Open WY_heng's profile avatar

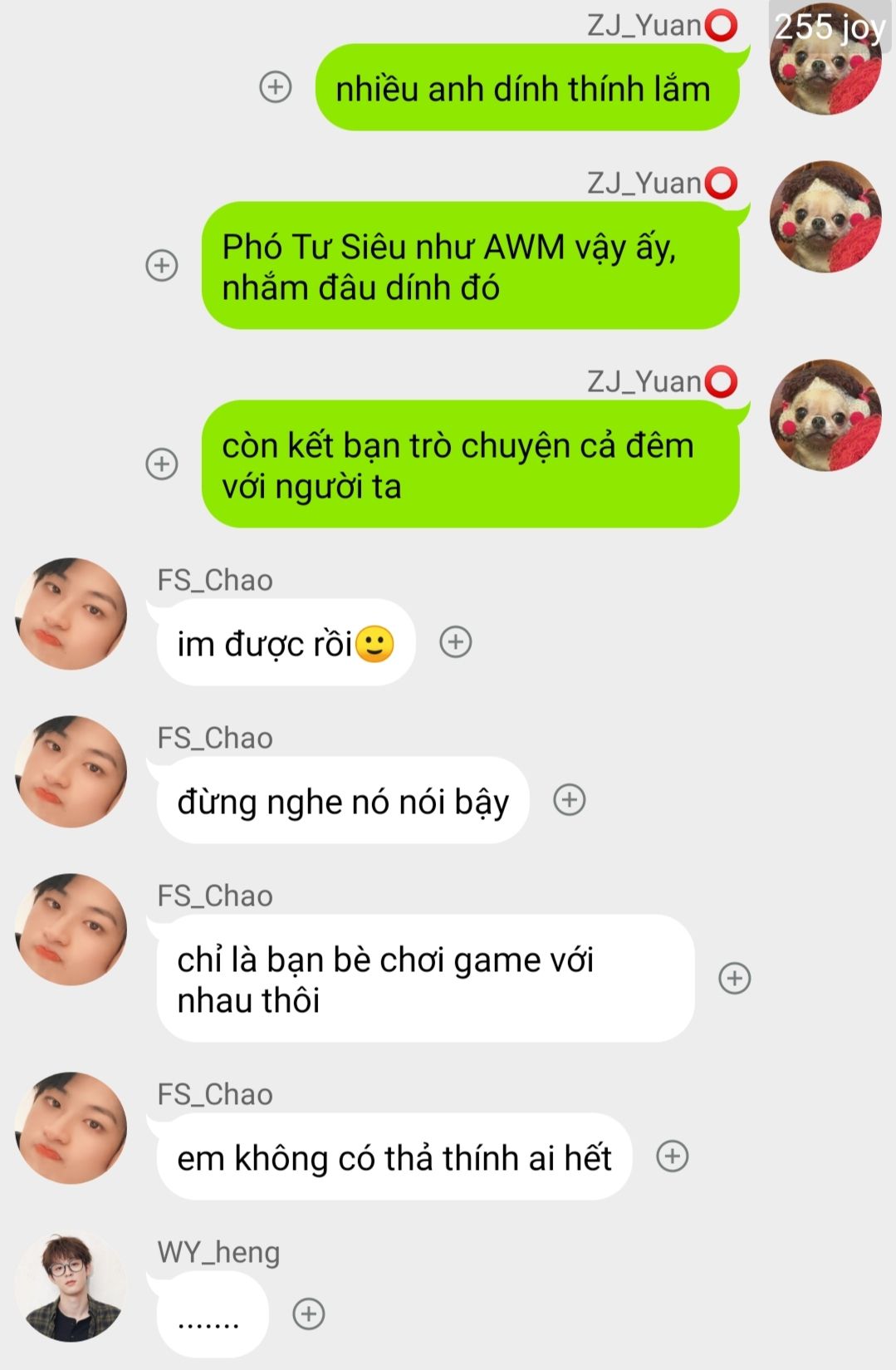[x=71, y=1286]
